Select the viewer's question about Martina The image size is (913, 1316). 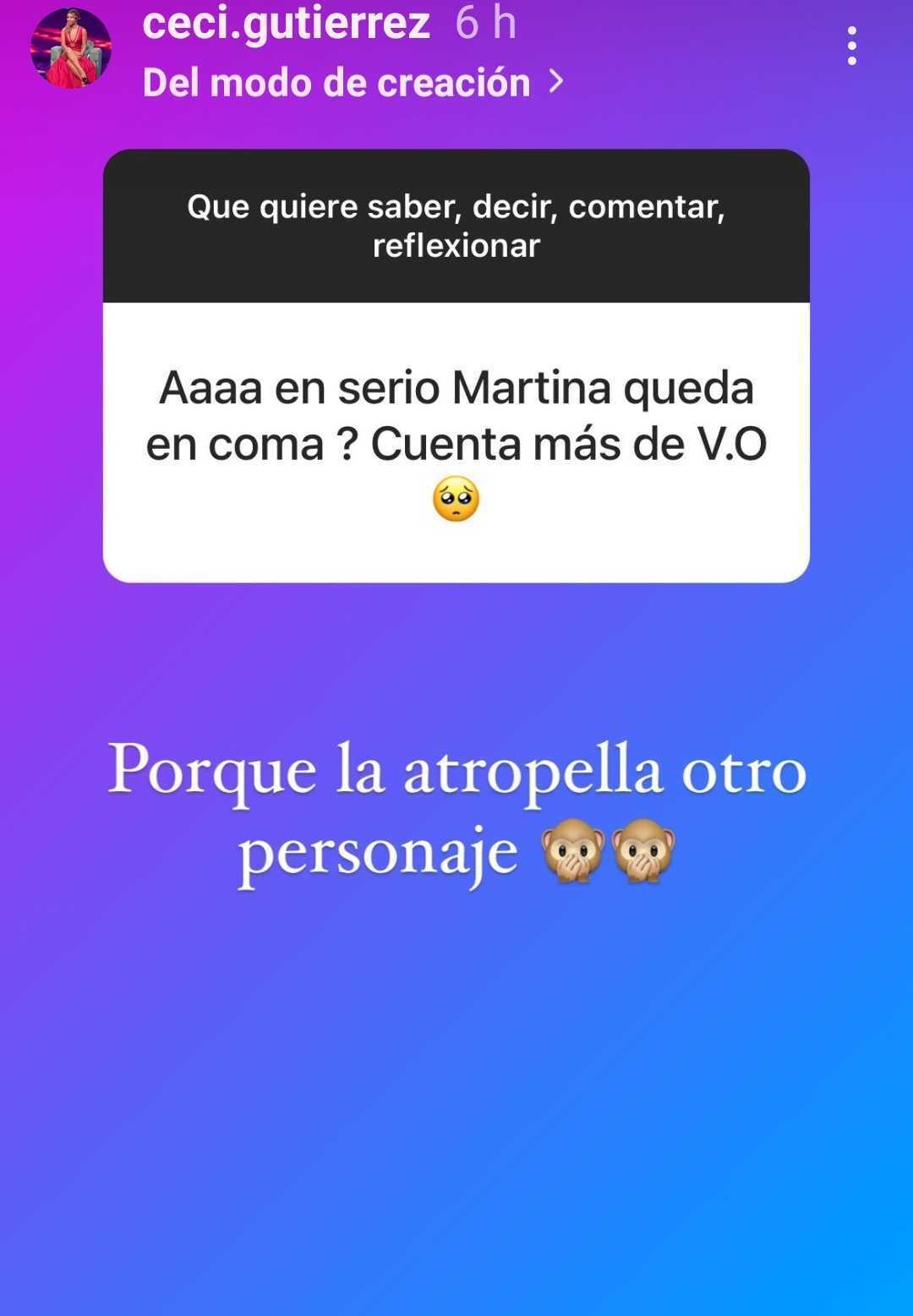tap(456, 414)
